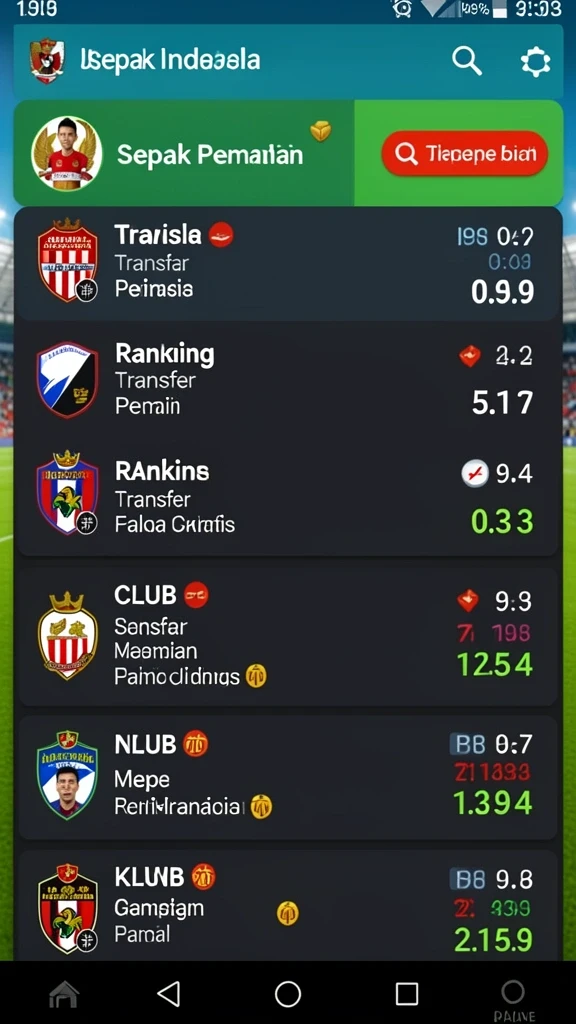
Task: Open the search magnifier in the top bar
Action: (466, 61)
